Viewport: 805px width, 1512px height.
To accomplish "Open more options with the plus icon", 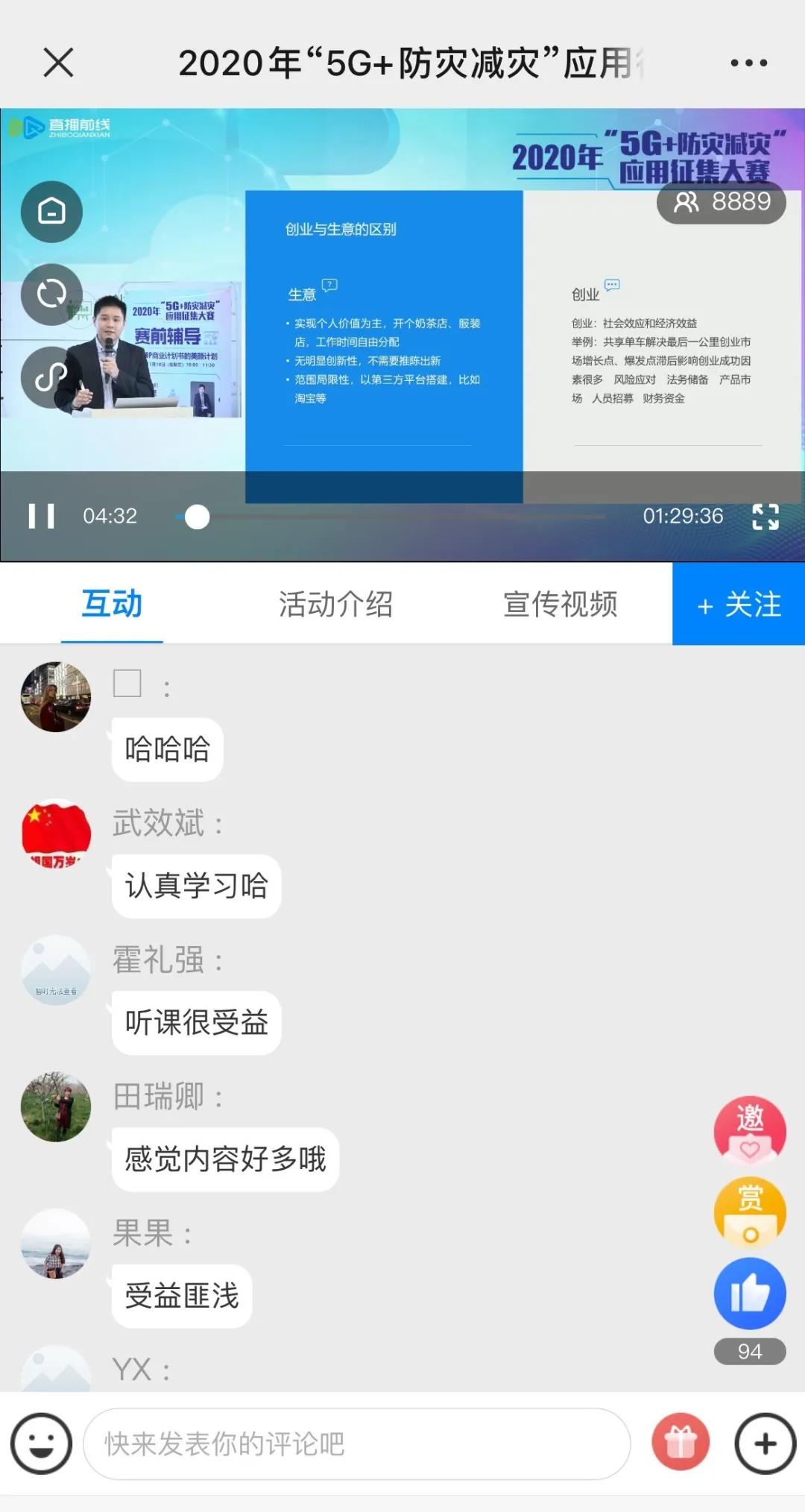I will point(765,1443).
